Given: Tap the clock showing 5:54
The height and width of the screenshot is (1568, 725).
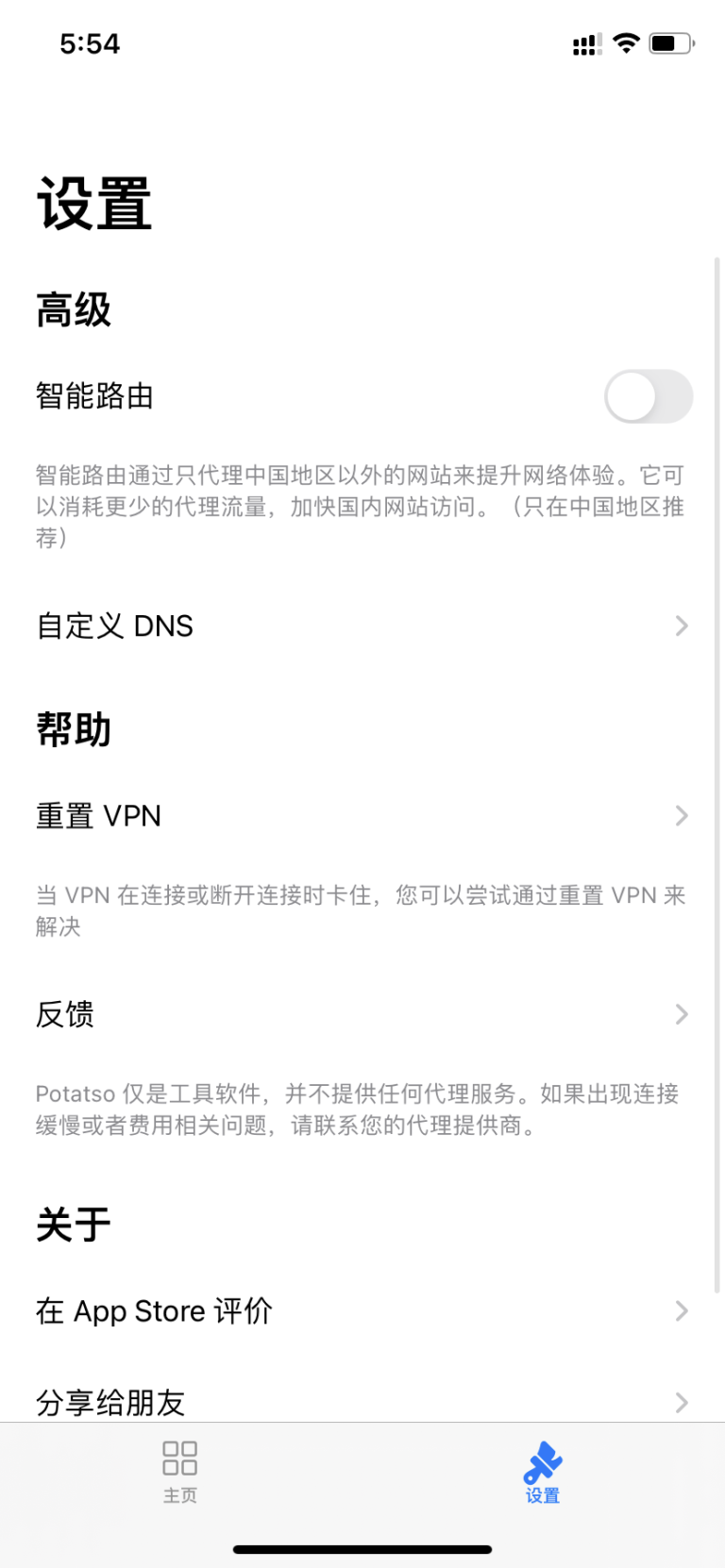Looking at the screenshot, I should pos(89,42).
